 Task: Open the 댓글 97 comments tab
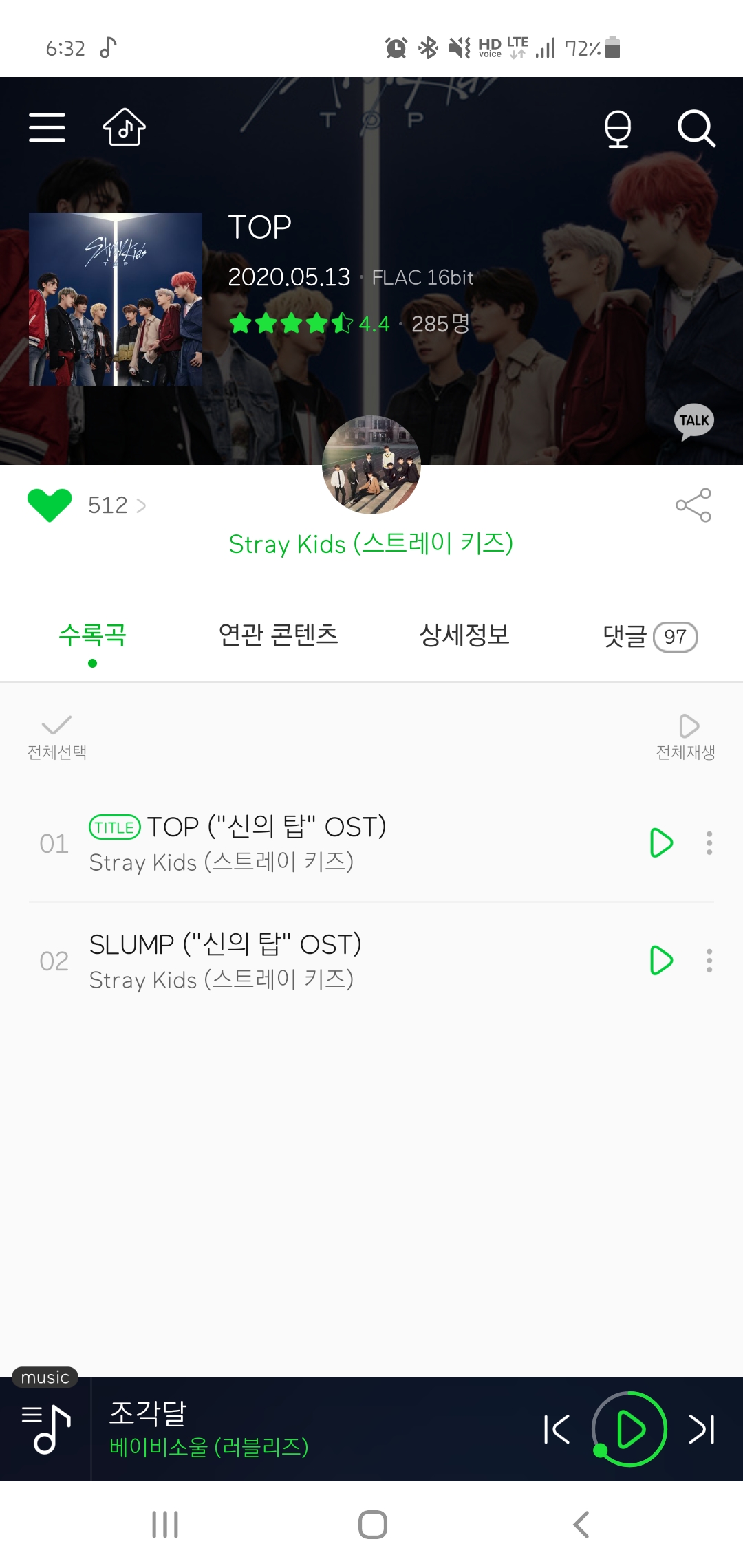point(649,636)
